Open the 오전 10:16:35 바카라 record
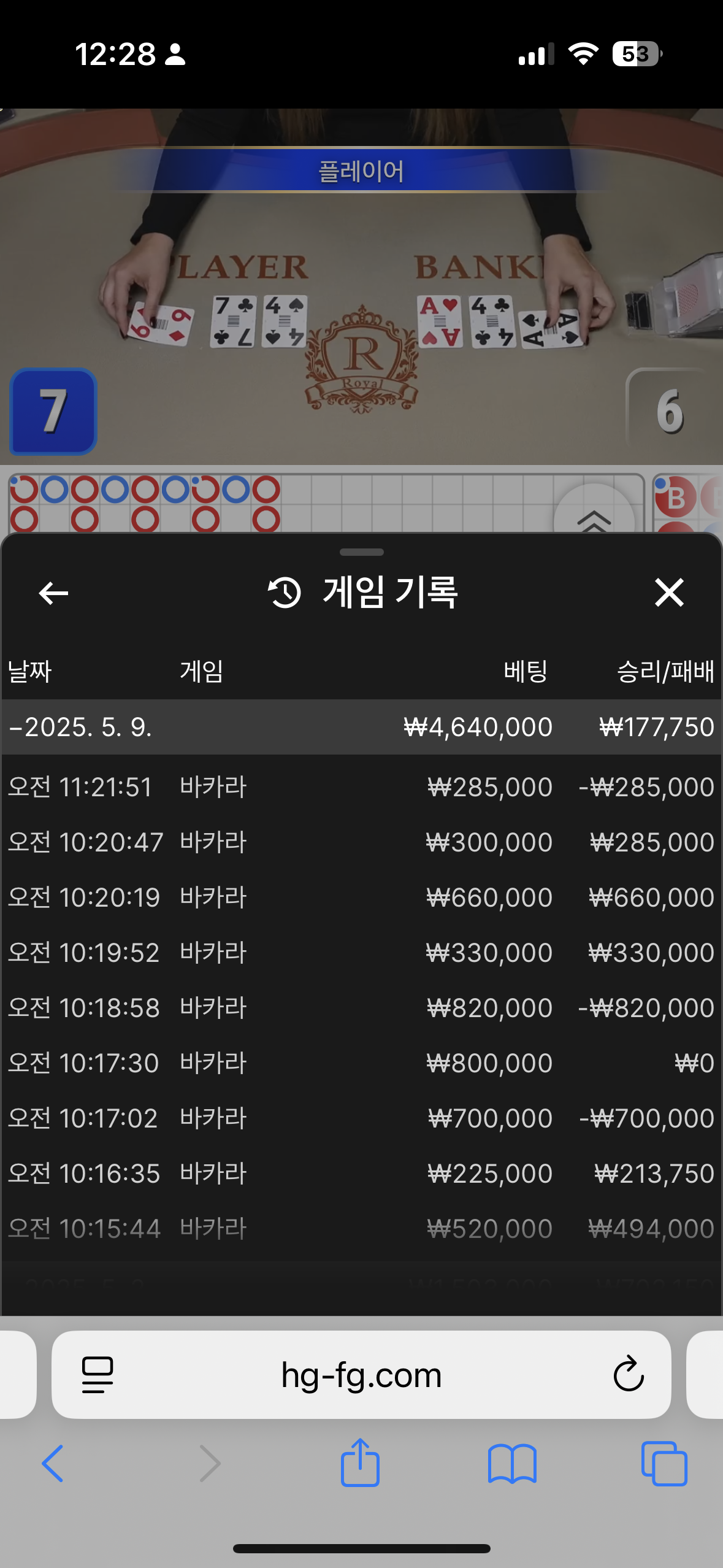Viewport: 723px width, 1568px height. click(x=361, y=1174)
